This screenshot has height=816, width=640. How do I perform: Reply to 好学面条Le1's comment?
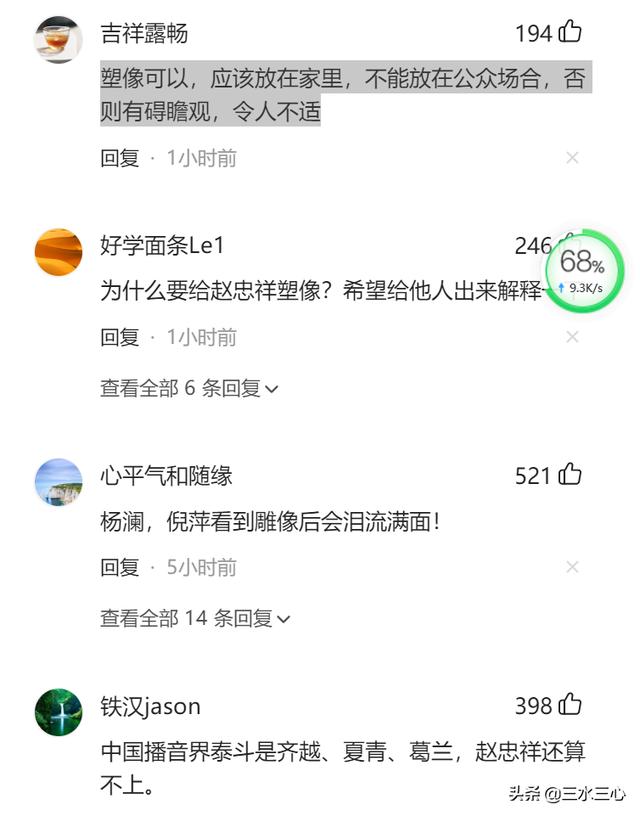120,337
